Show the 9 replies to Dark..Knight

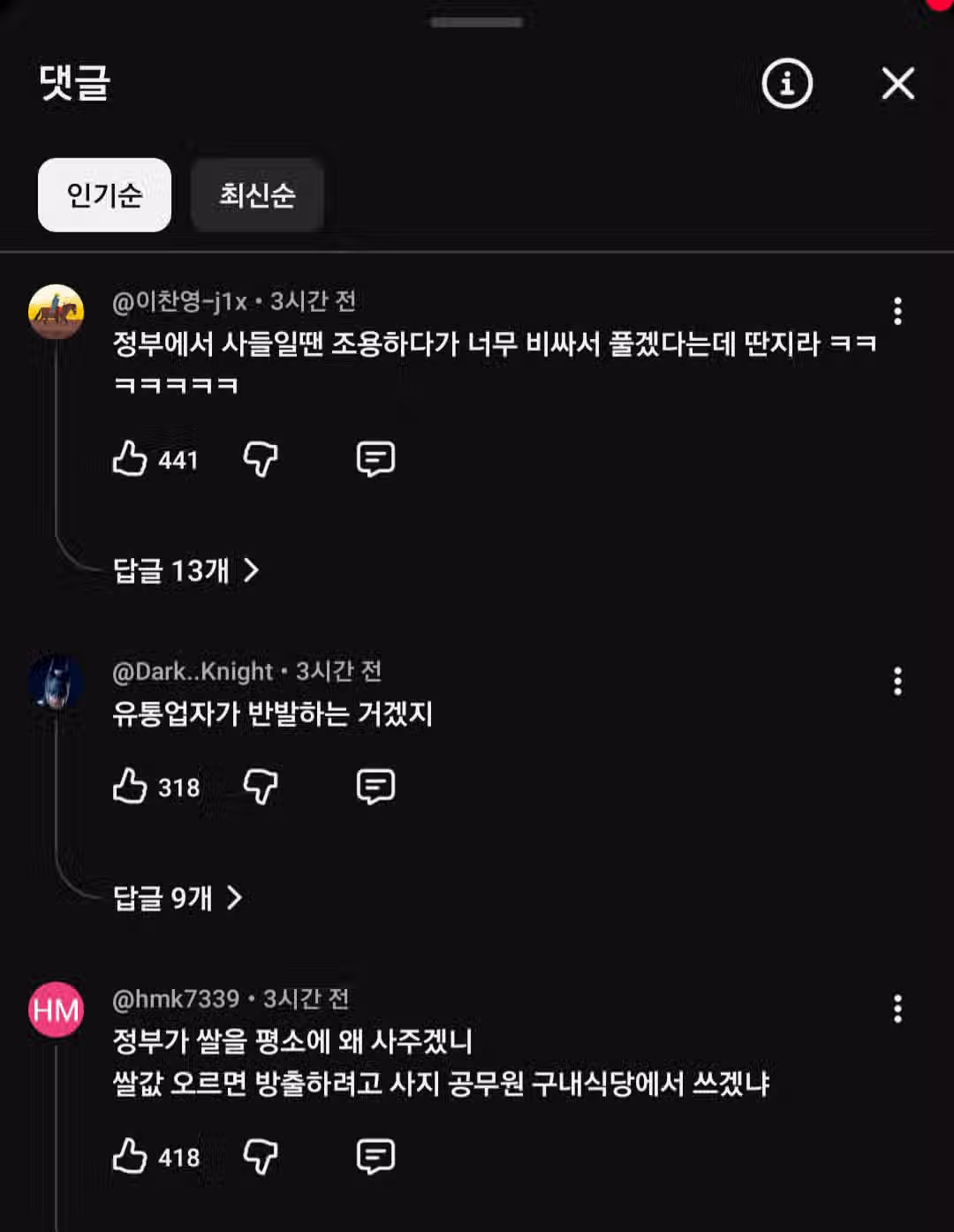click(175, 896)
